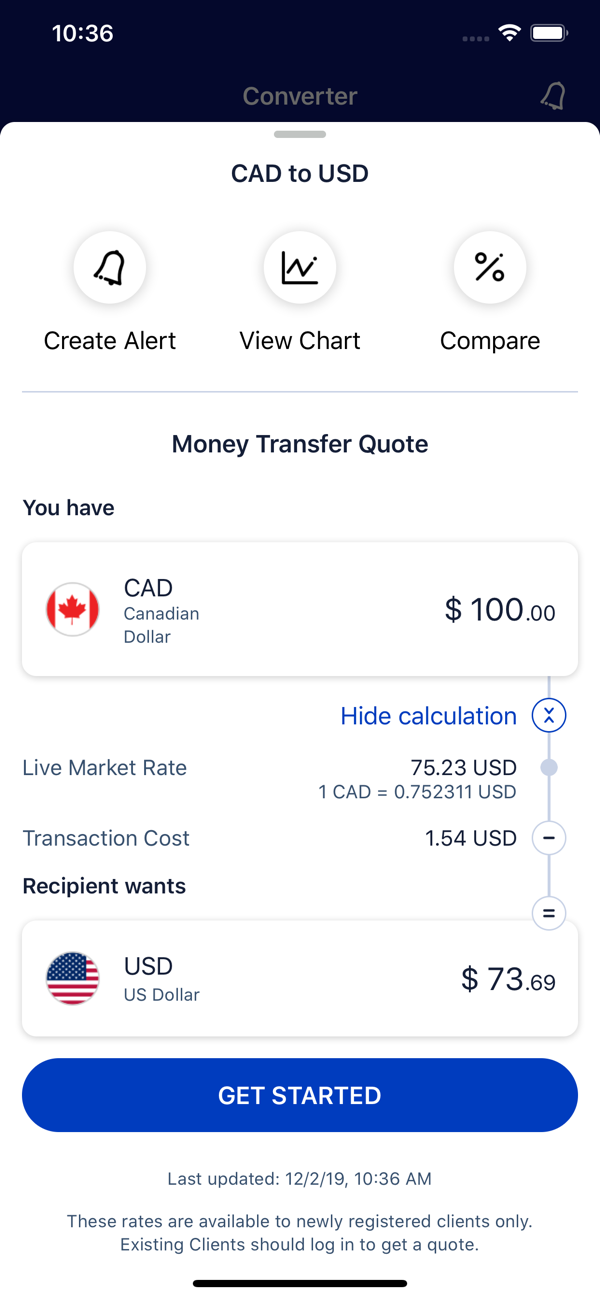Edit the 100.00 CAD amount
600x1299 pixels.
[x=500, y=610]
